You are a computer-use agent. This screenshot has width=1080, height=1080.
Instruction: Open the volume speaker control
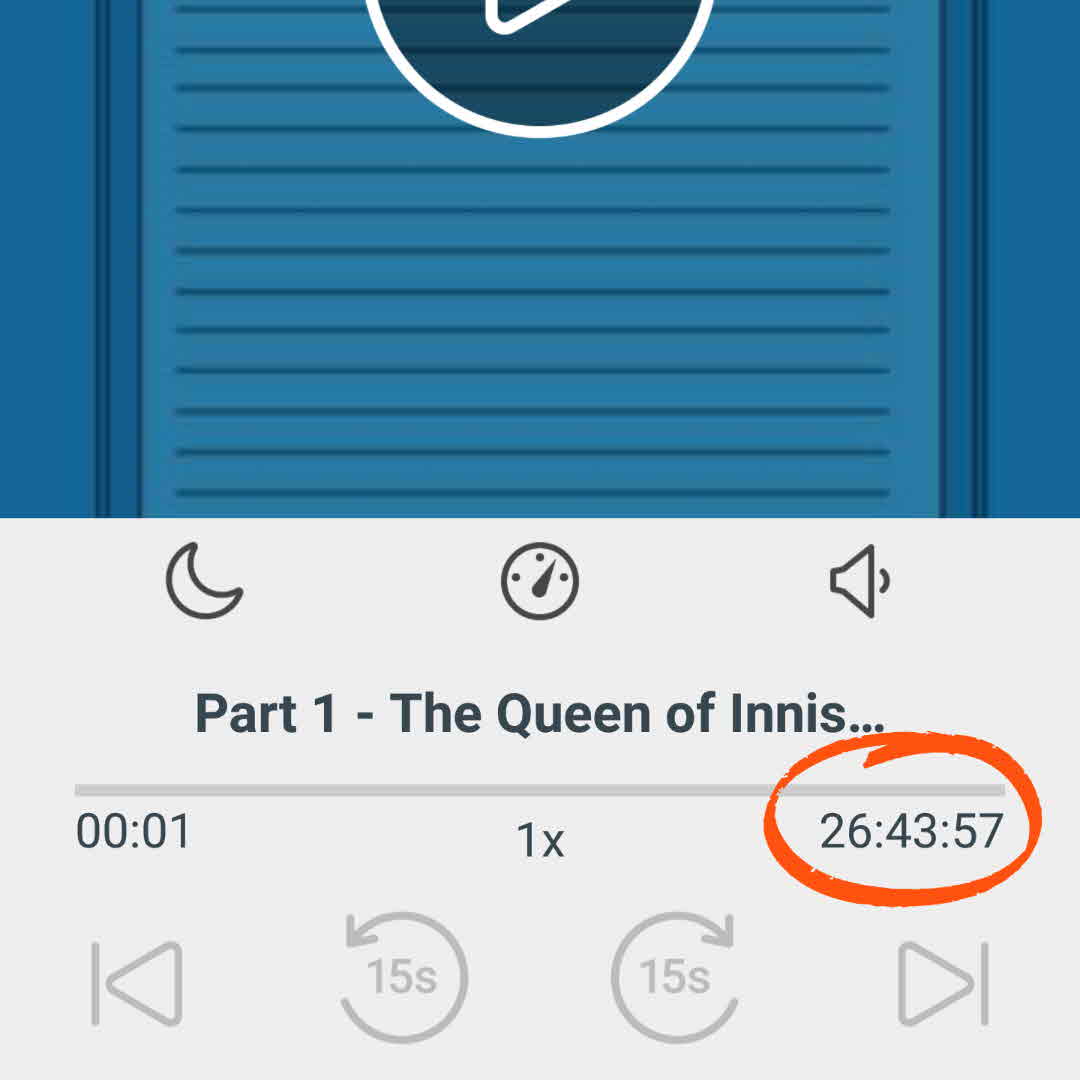click(x=860, y=581)
